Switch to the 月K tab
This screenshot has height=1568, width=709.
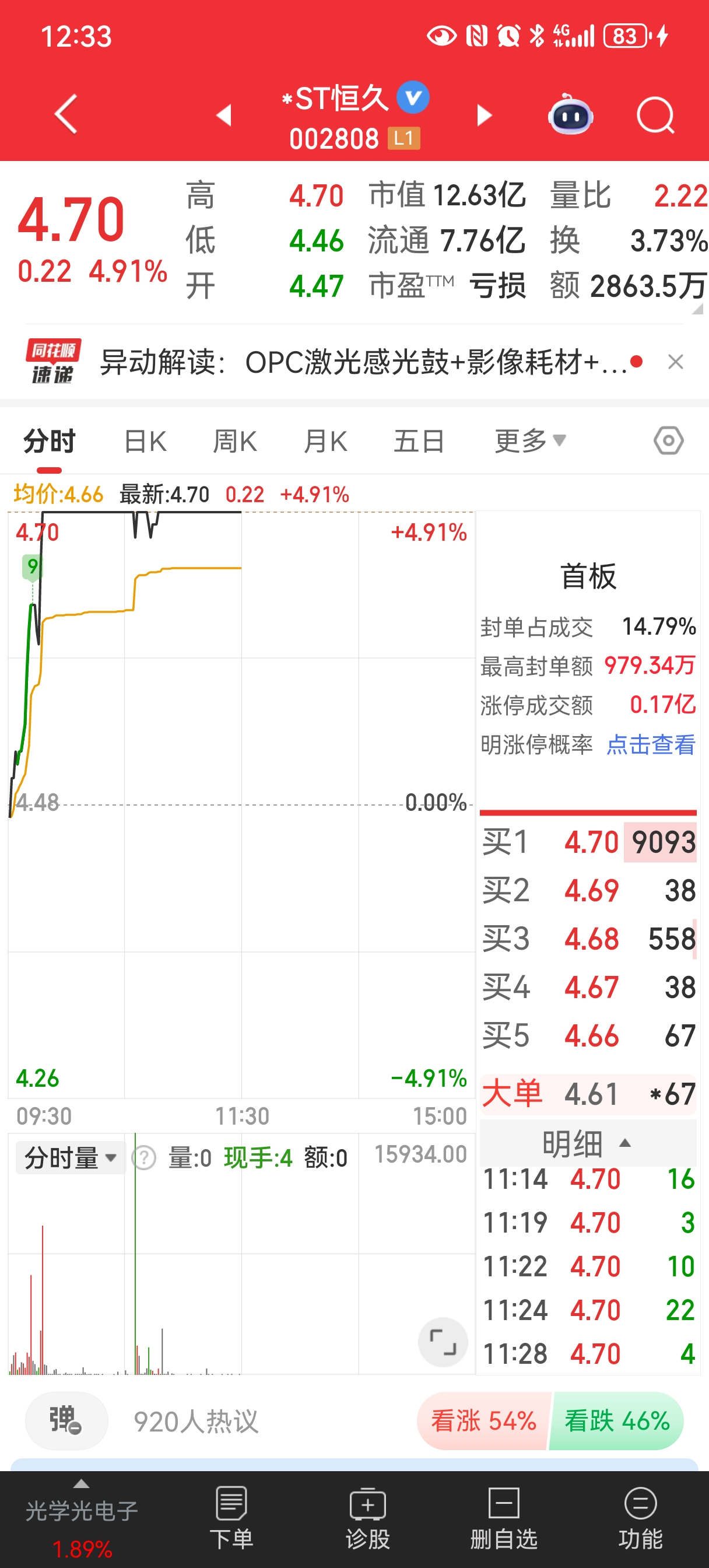[325, 442]
